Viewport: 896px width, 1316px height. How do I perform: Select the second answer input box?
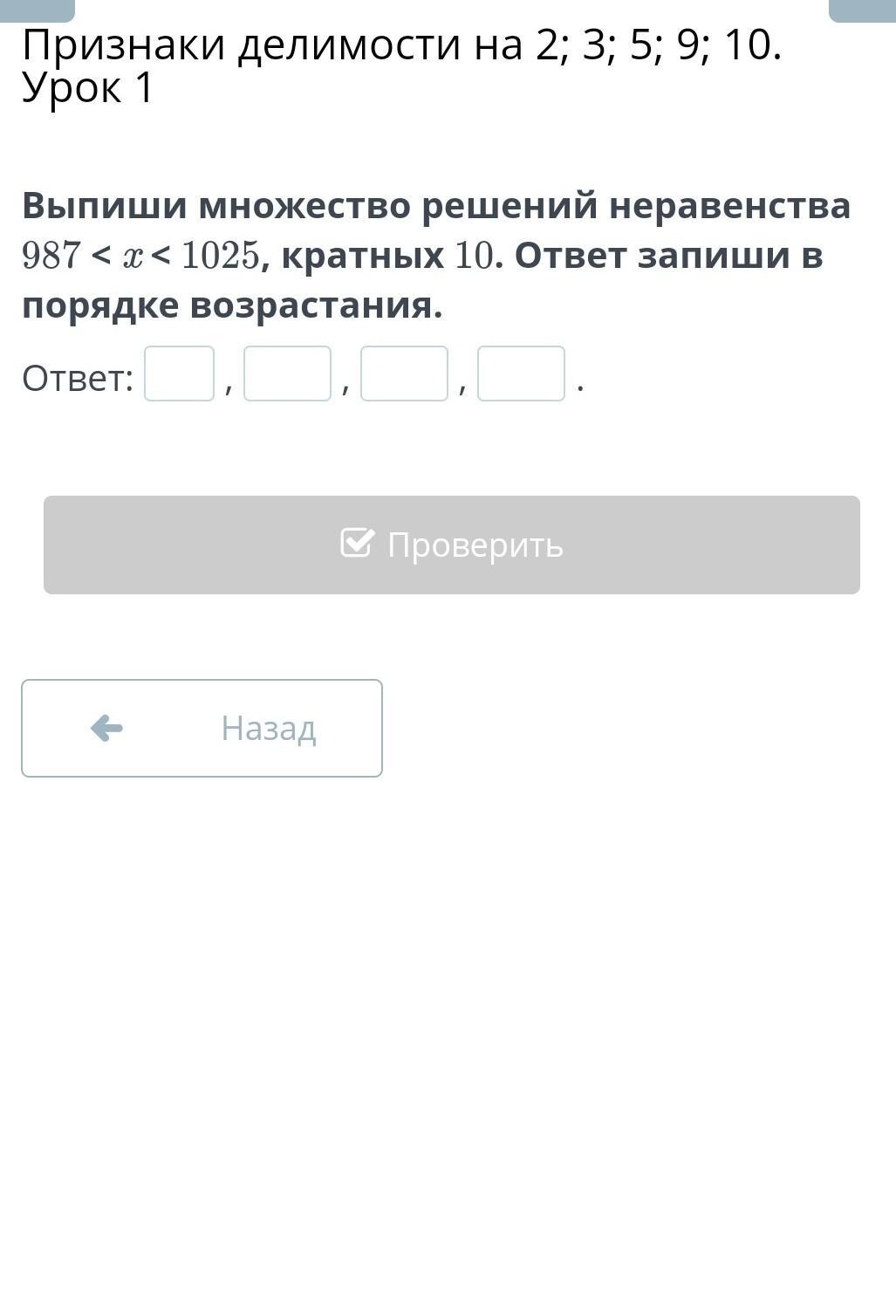(287, 374)
